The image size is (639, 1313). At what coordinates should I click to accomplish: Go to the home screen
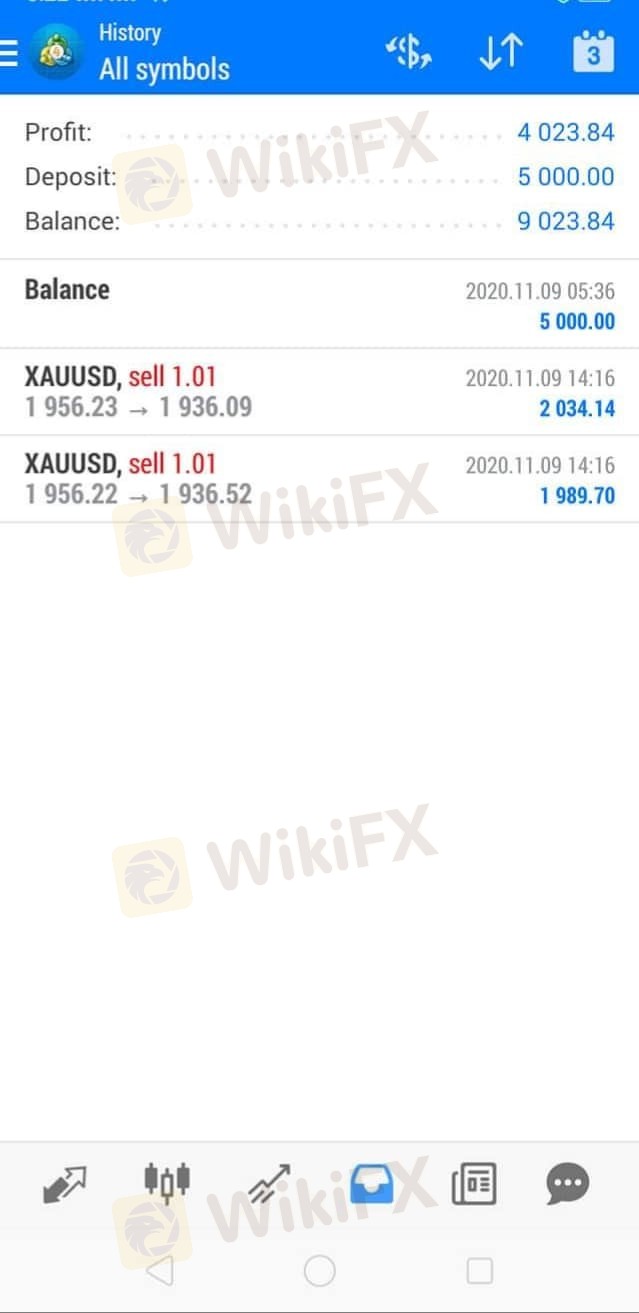click(x=319, y=1271)
